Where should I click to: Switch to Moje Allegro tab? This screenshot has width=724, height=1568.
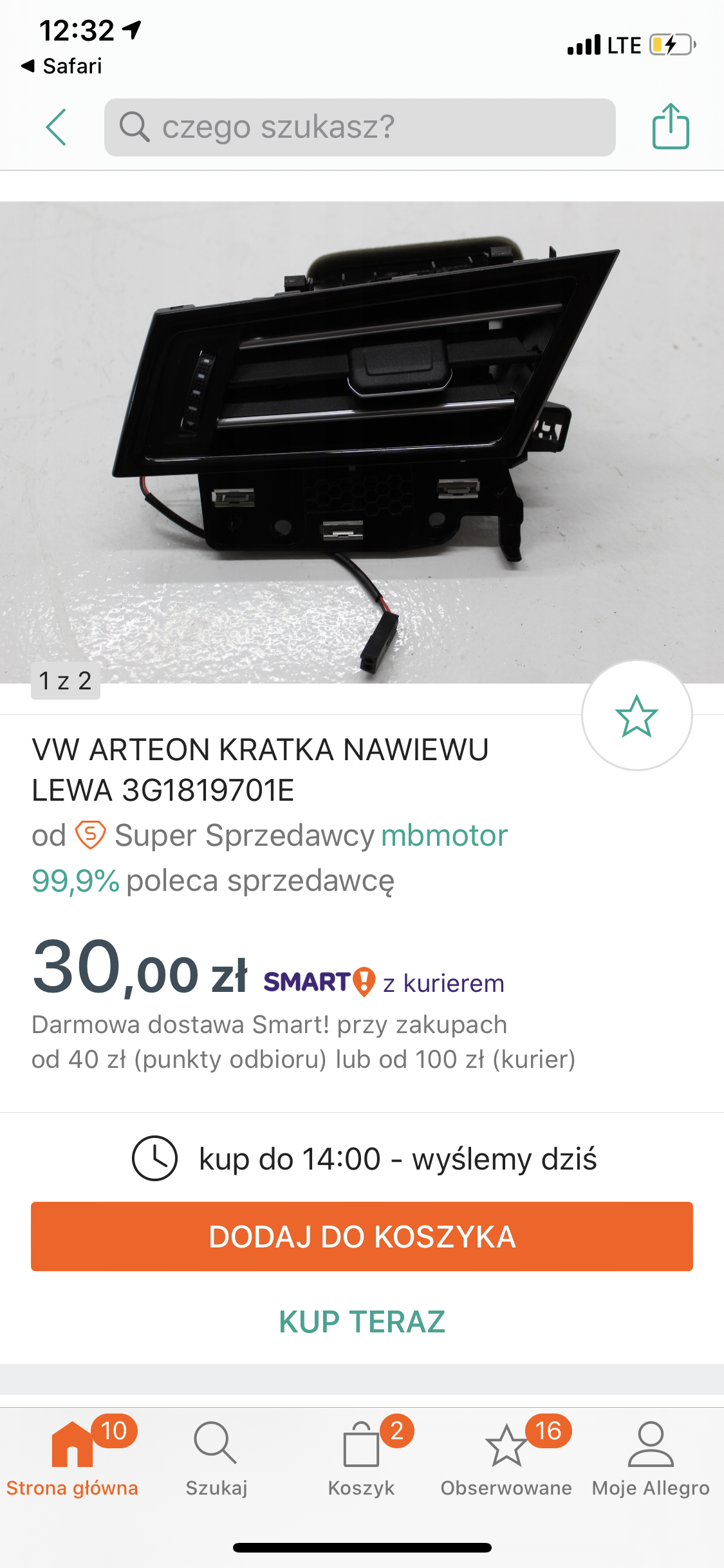point(650,1457)
